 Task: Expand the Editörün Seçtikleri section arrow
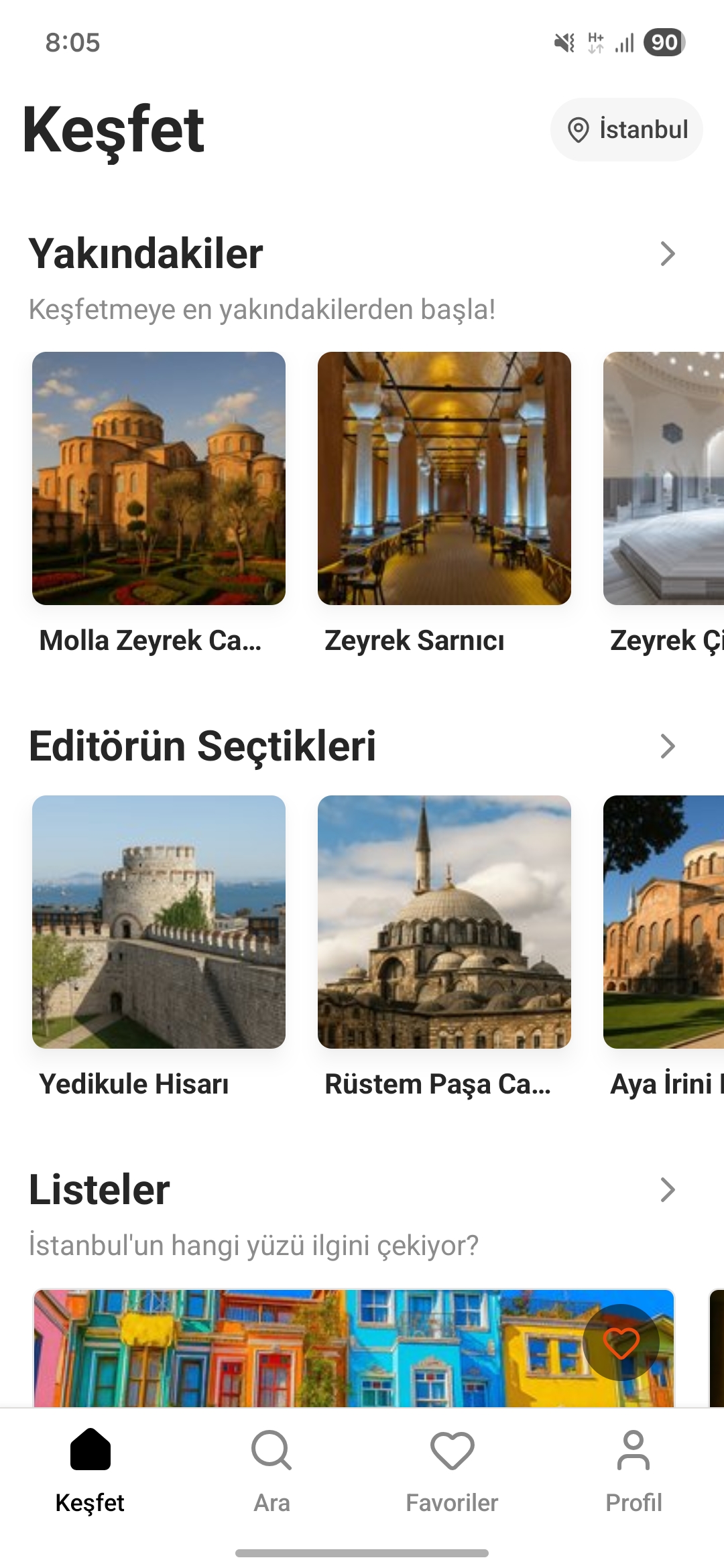pyautogui.click(x=667, y=746)
